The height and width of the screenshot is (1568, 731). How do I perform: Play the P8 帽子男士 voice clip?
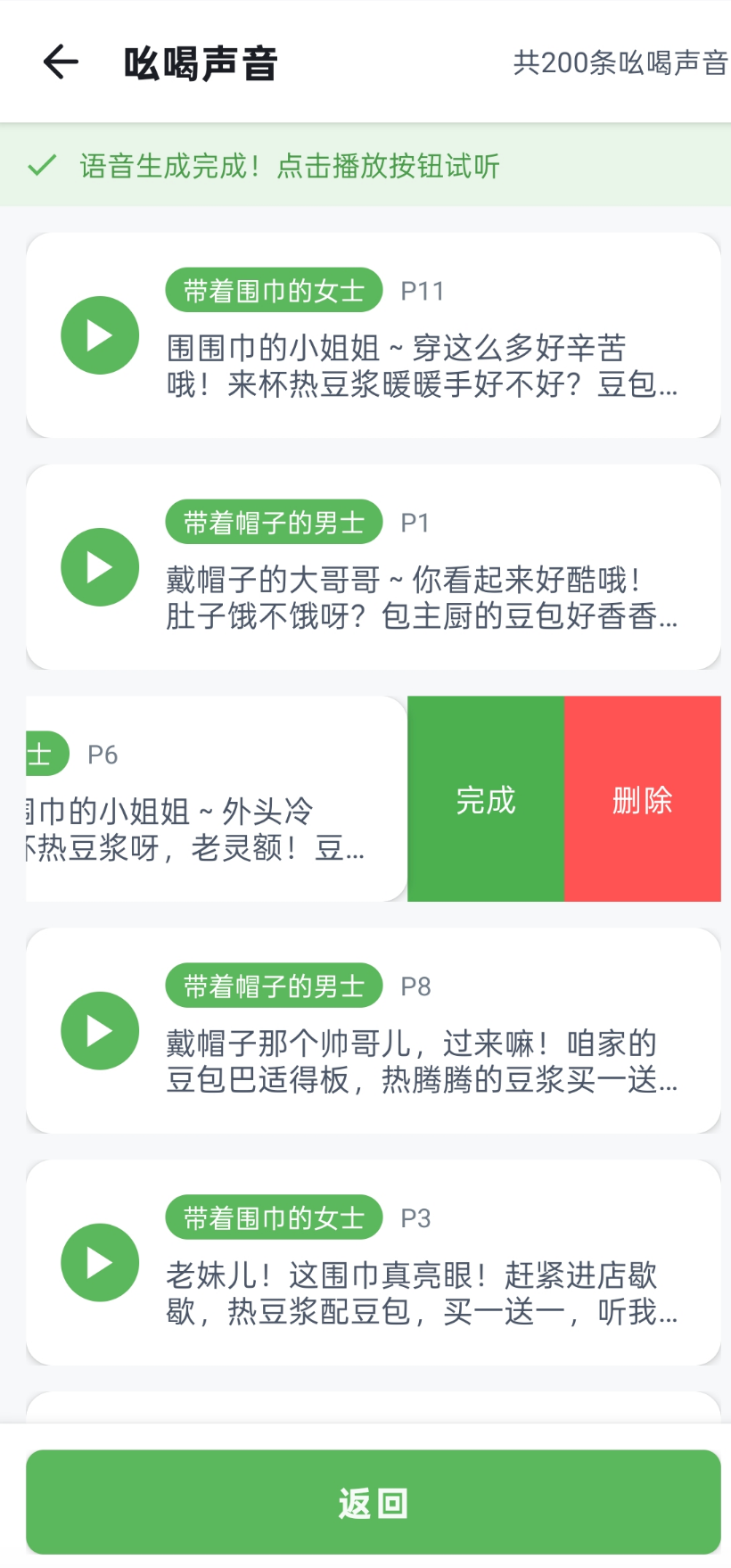point(98,1031)
